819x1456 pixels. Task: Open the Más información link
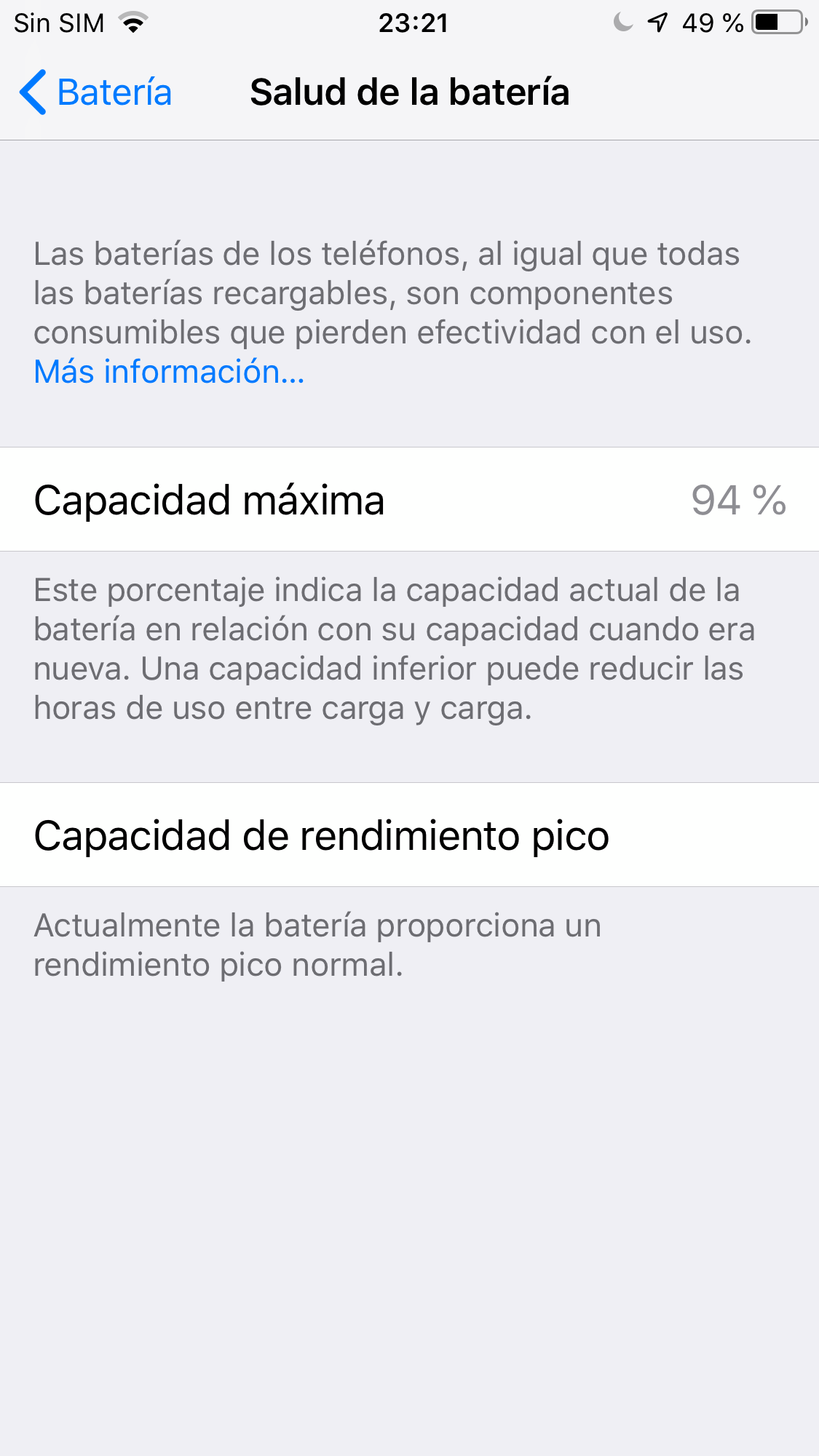pyautogui.click(x=169, y=372)
